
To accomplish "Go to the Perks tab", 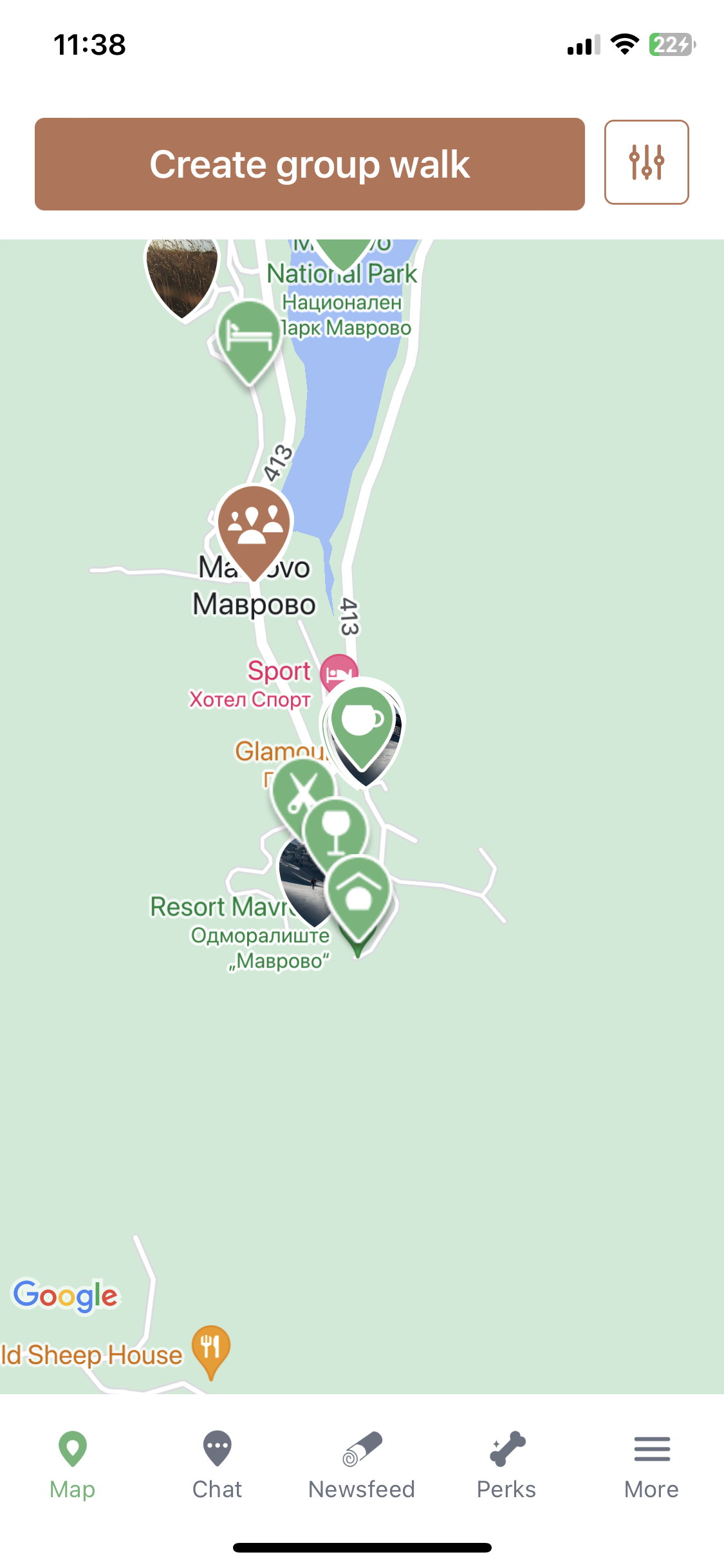I will pyautogui.click(x=506, y=1462).
